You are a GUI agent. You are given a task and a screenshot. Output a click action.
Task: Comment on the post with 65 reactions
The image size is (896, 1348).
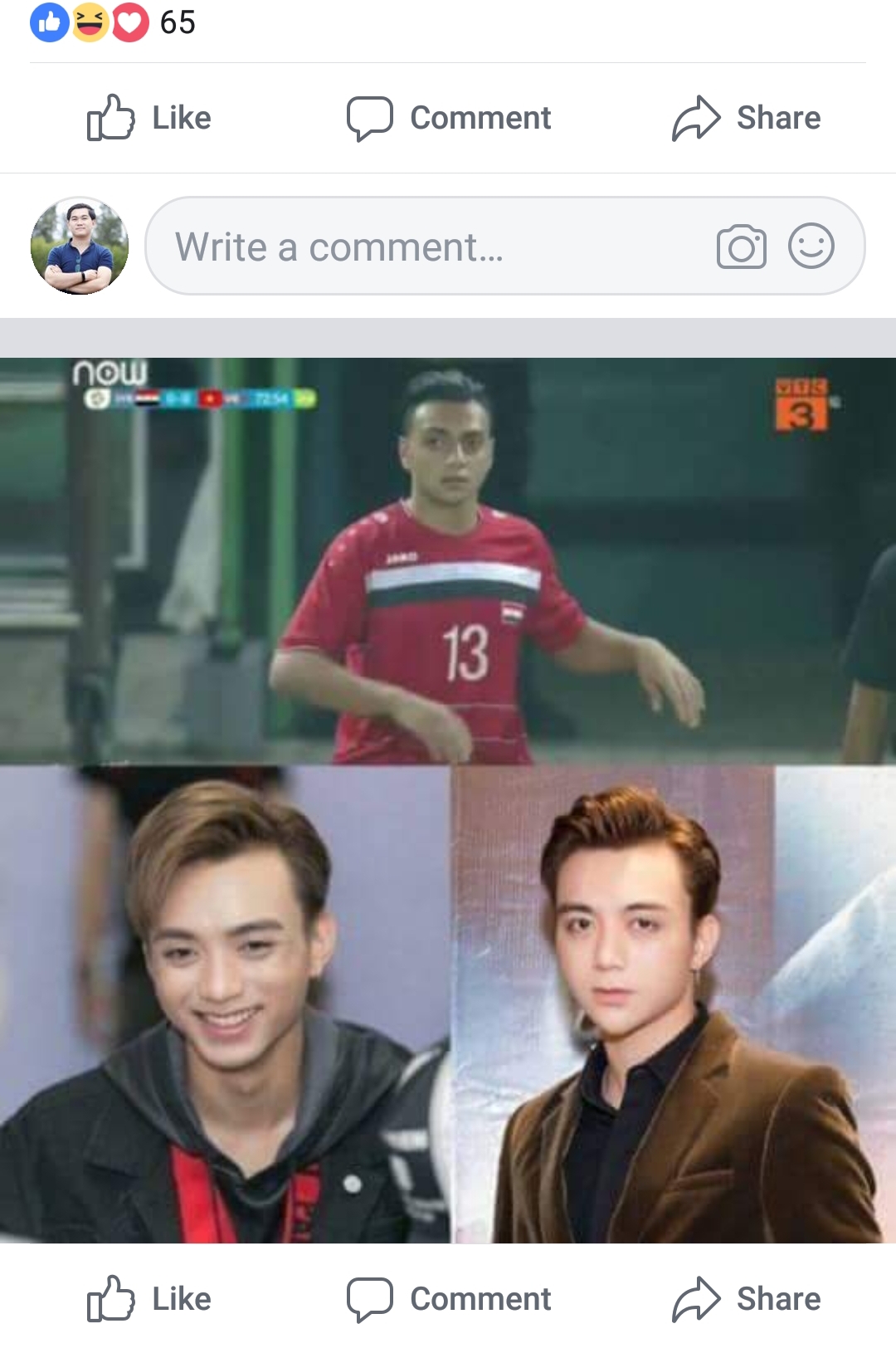(x=449, y=118)
